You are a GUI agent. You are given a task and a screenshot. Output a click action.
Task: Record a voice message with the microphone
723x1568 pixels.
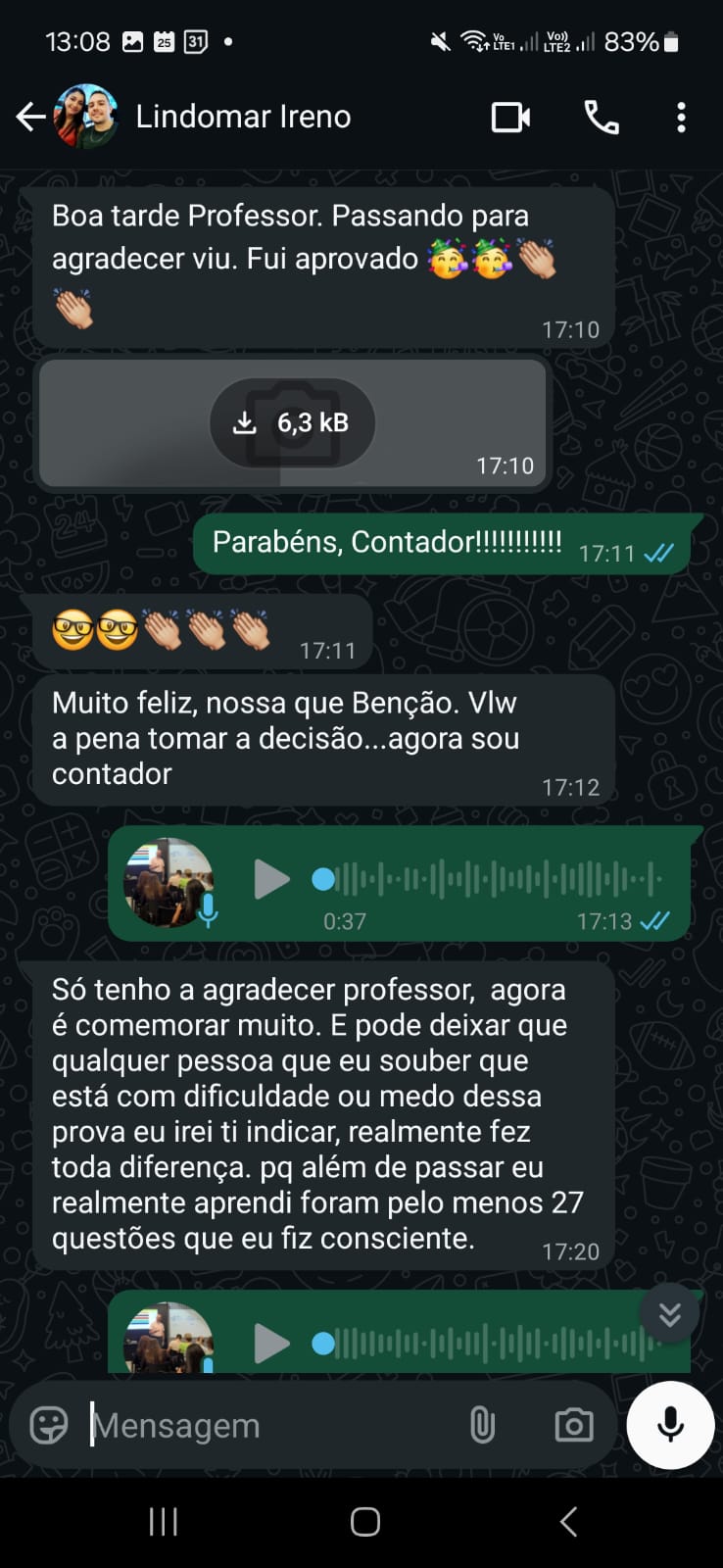pyautogui.click(x=670, y=1425)
